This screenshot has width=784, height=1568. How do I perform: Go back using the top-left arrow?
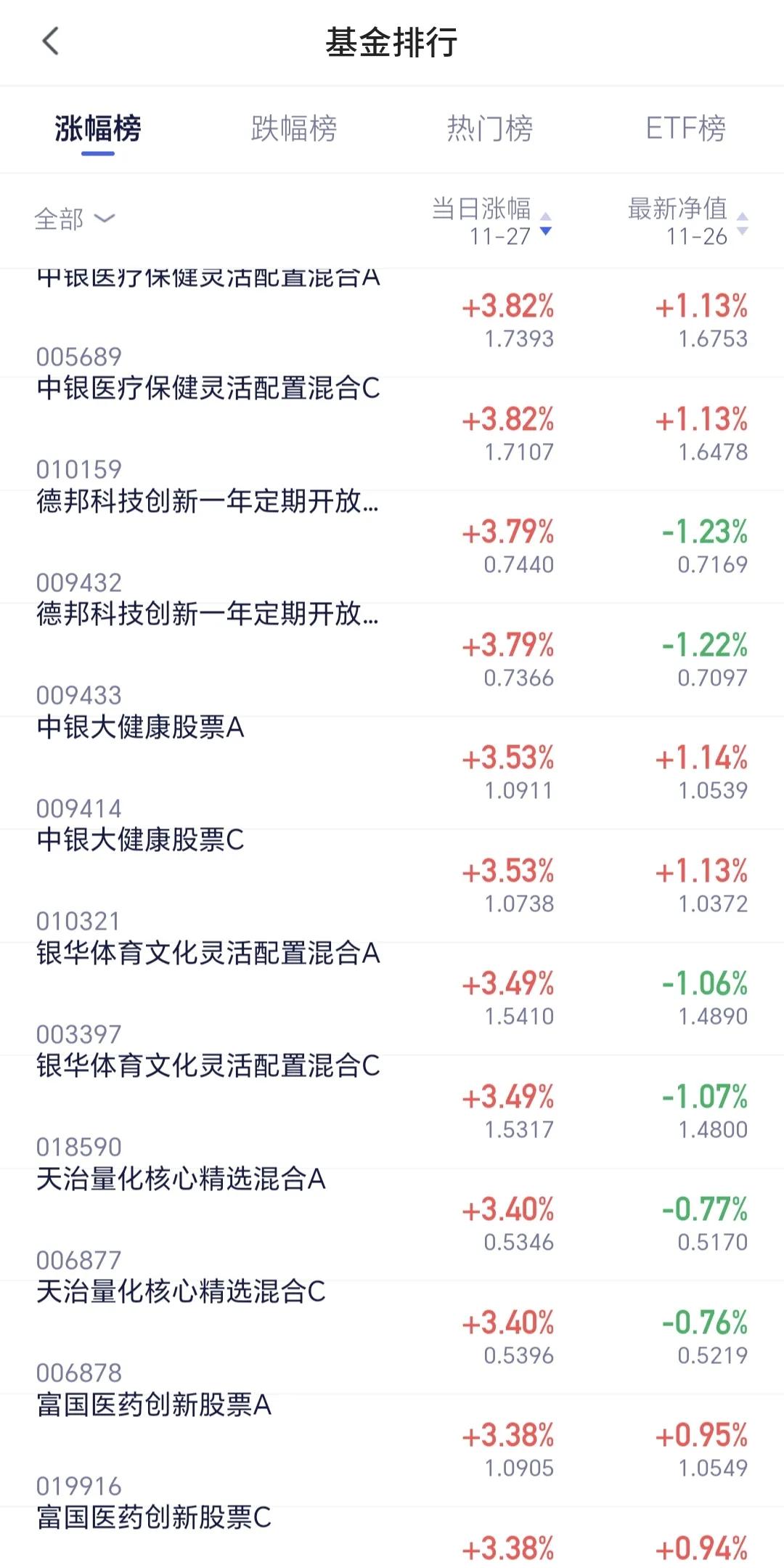[50, 41]
